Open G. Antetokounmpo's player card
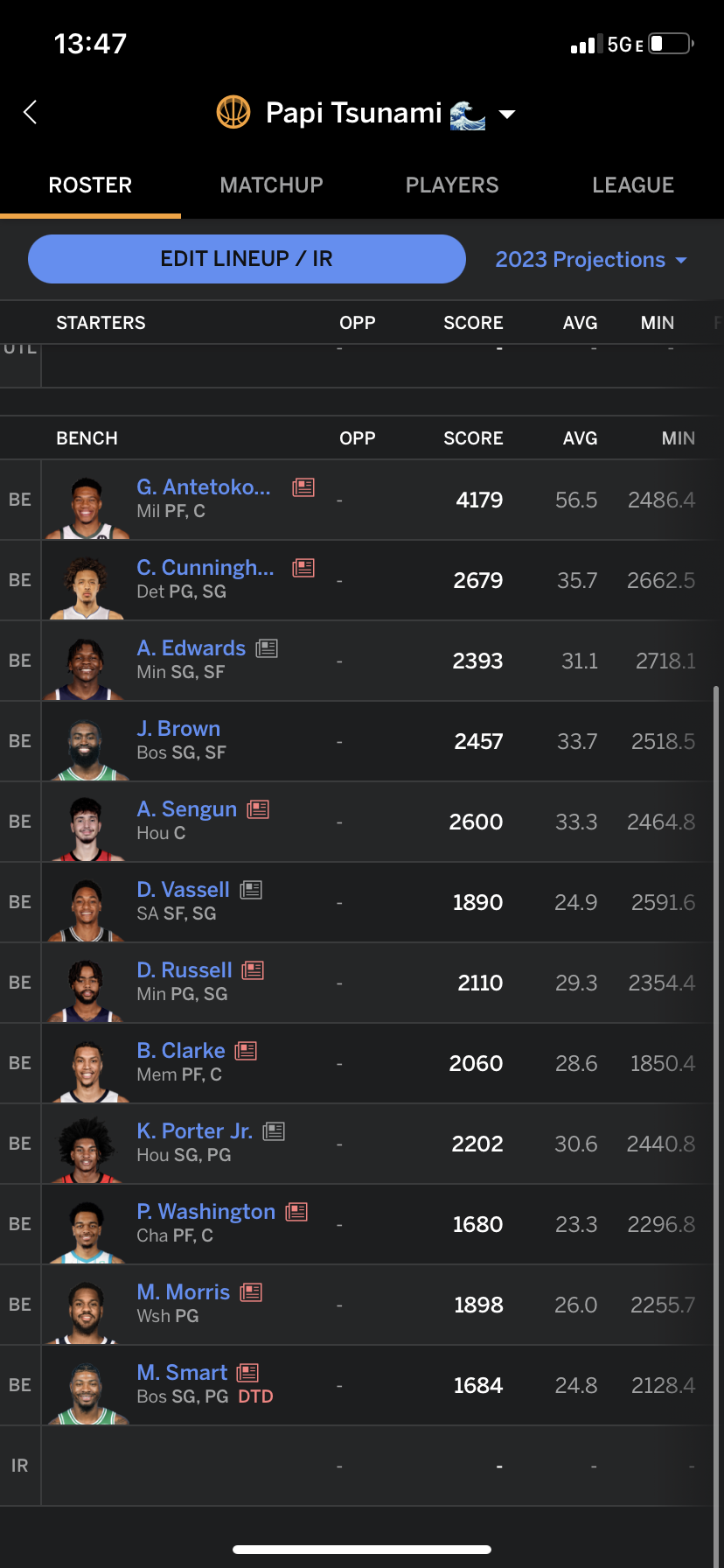 [x=204, y=487]
